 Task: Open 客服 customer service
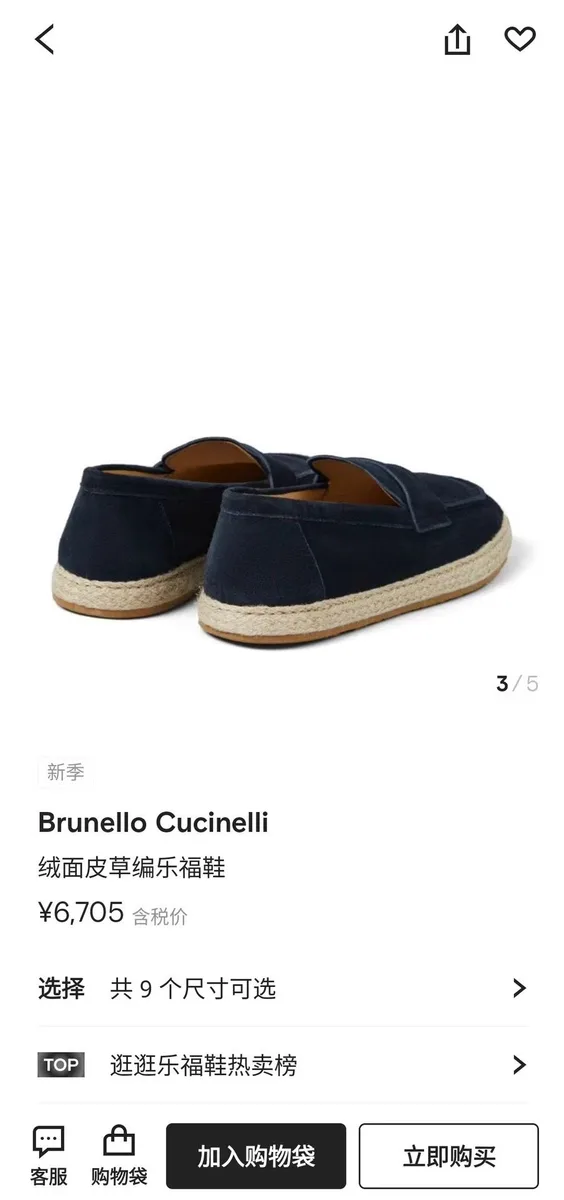(48, 1155)
